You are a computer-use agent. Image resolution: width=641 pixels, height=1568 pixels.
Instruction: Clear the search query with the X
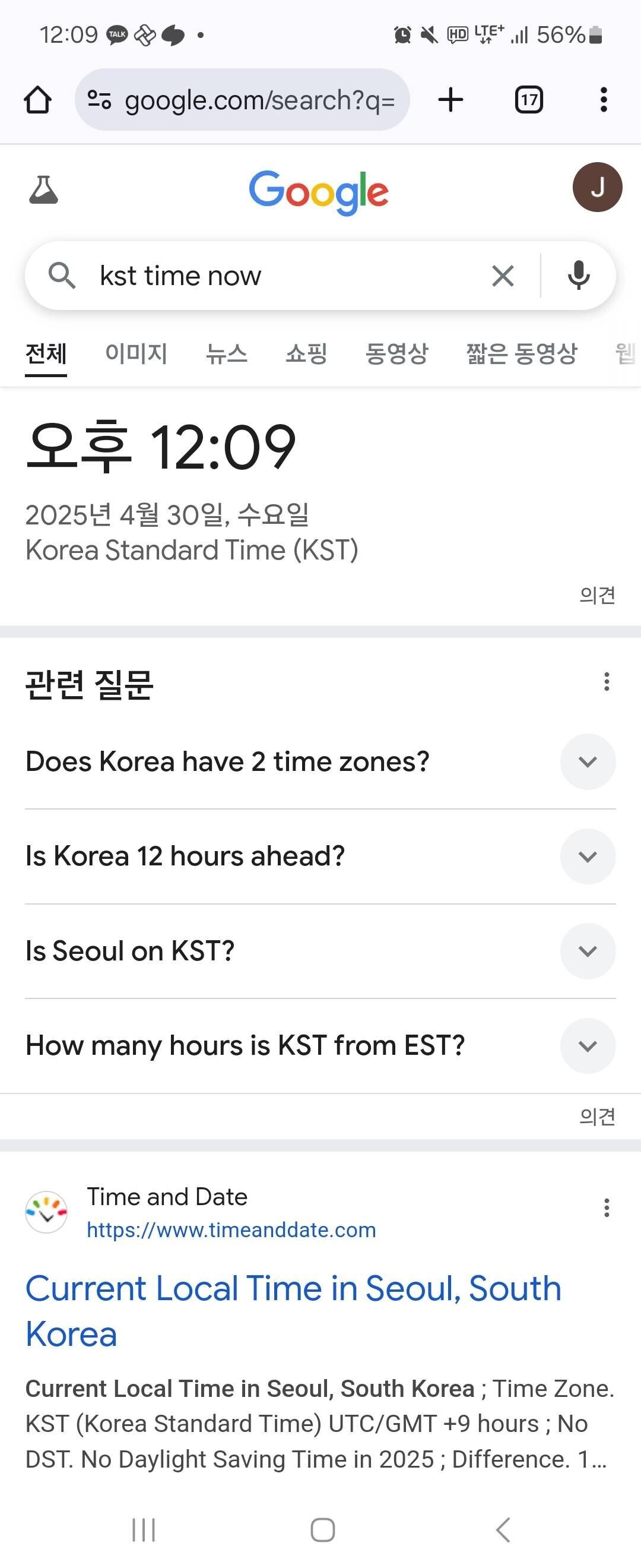point(503,275)
